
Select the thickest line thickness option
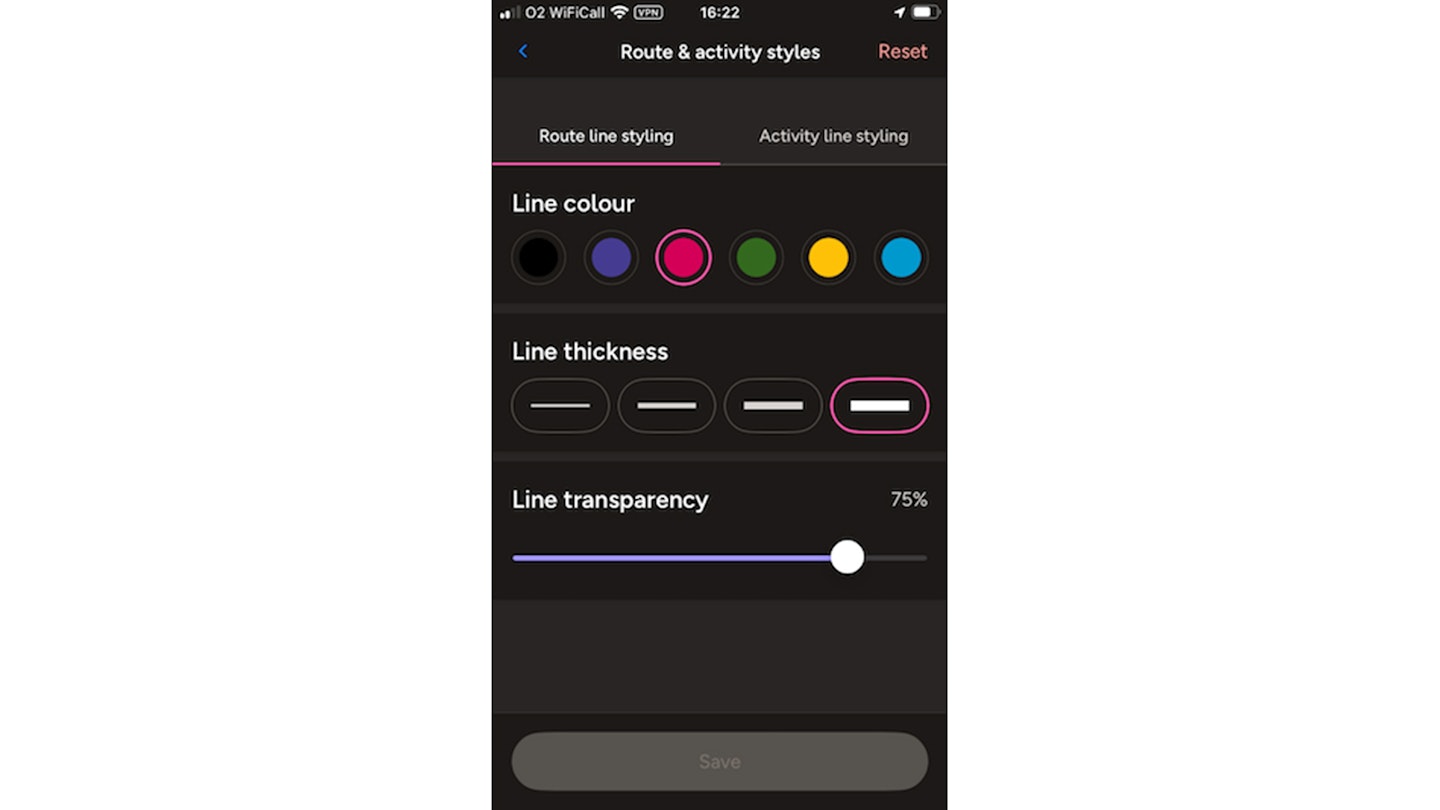click(880, 405)
